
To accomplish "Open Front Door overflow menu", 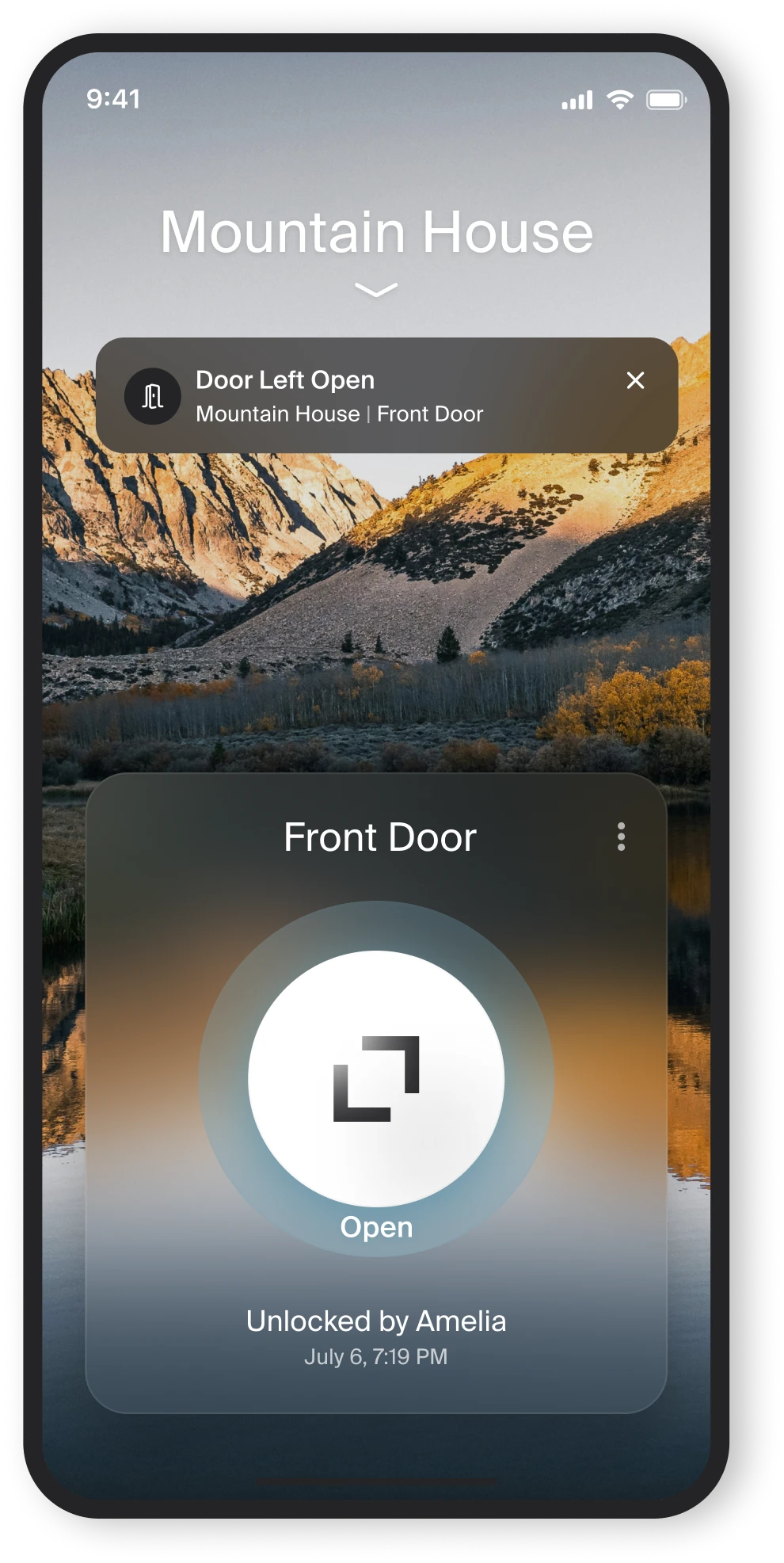I will tap(621, 837).
